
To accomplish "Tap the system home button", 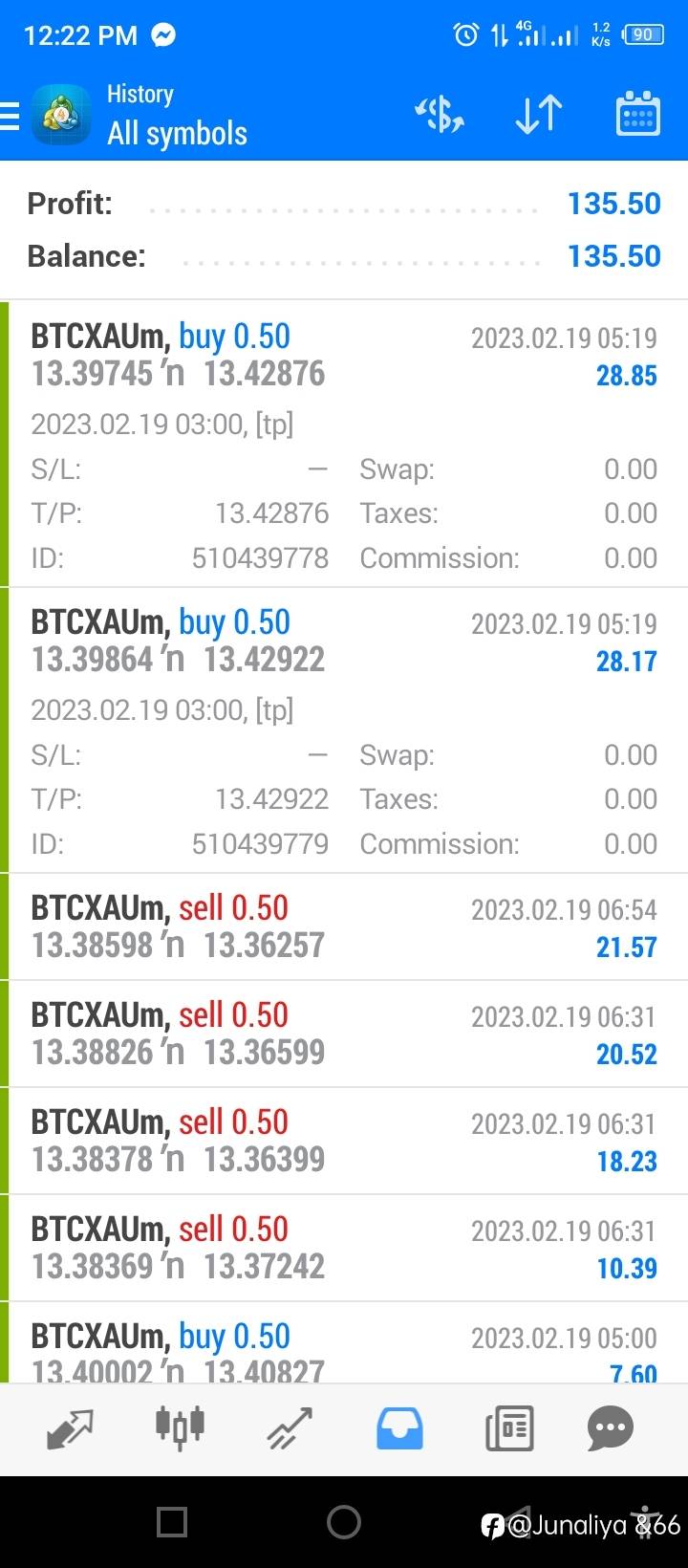I will click(344, 1521).
